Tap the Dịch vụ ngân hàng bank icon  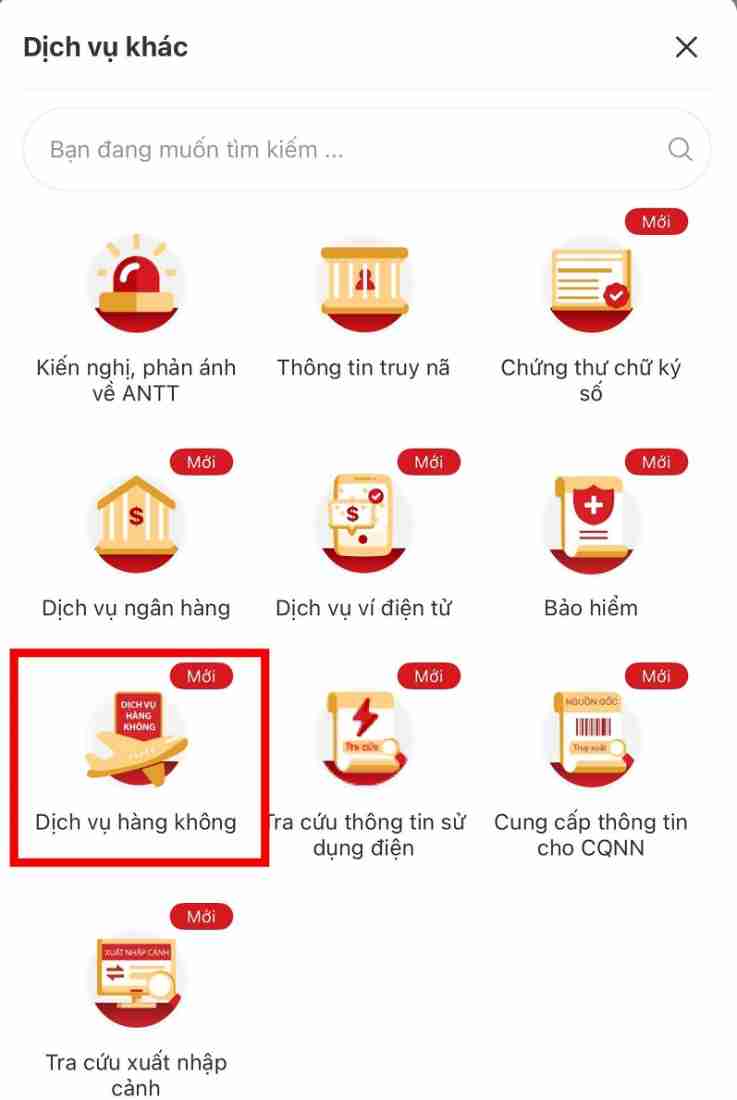(x=137, y=522)
